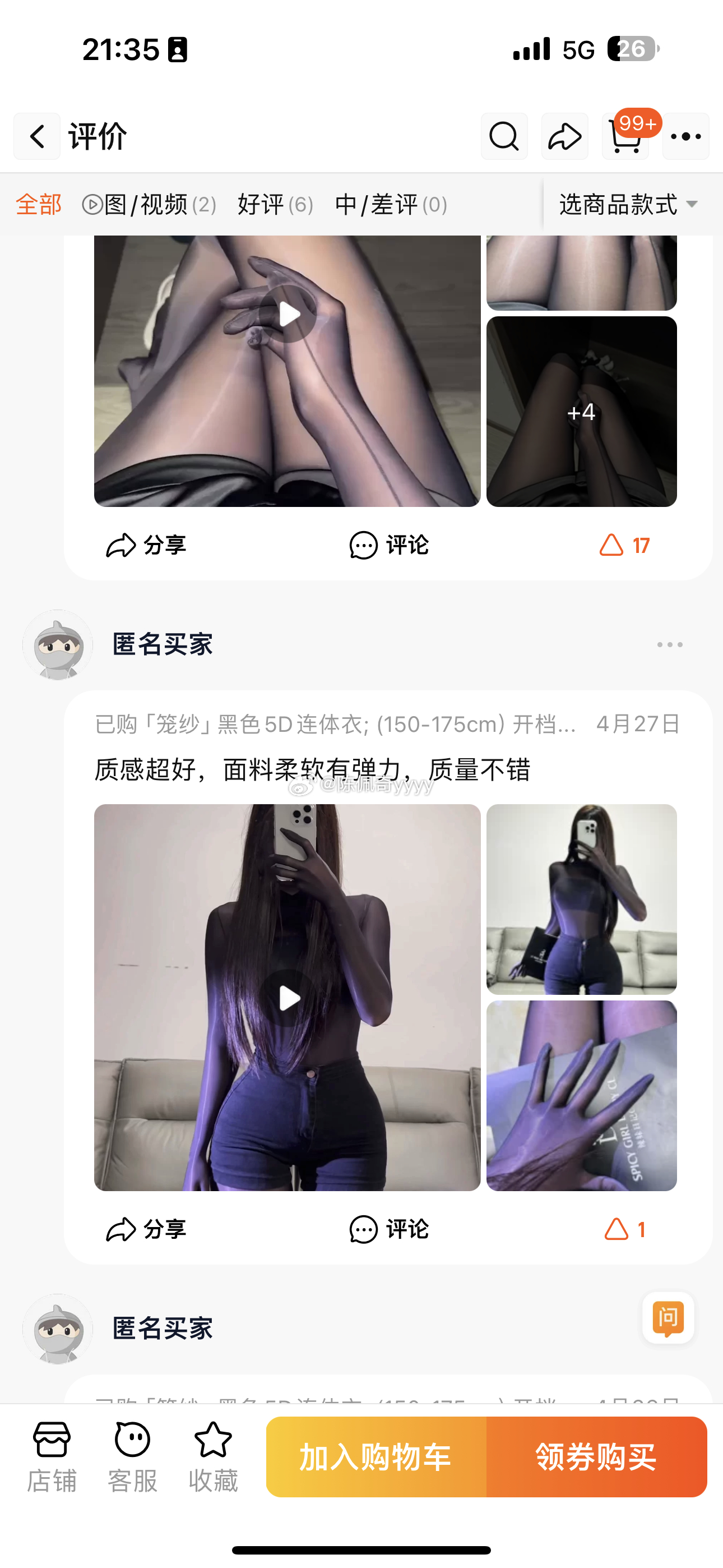The image size is (723, 1568).
Task: Select the 全部 reviews tab
Action: point(39,205)
